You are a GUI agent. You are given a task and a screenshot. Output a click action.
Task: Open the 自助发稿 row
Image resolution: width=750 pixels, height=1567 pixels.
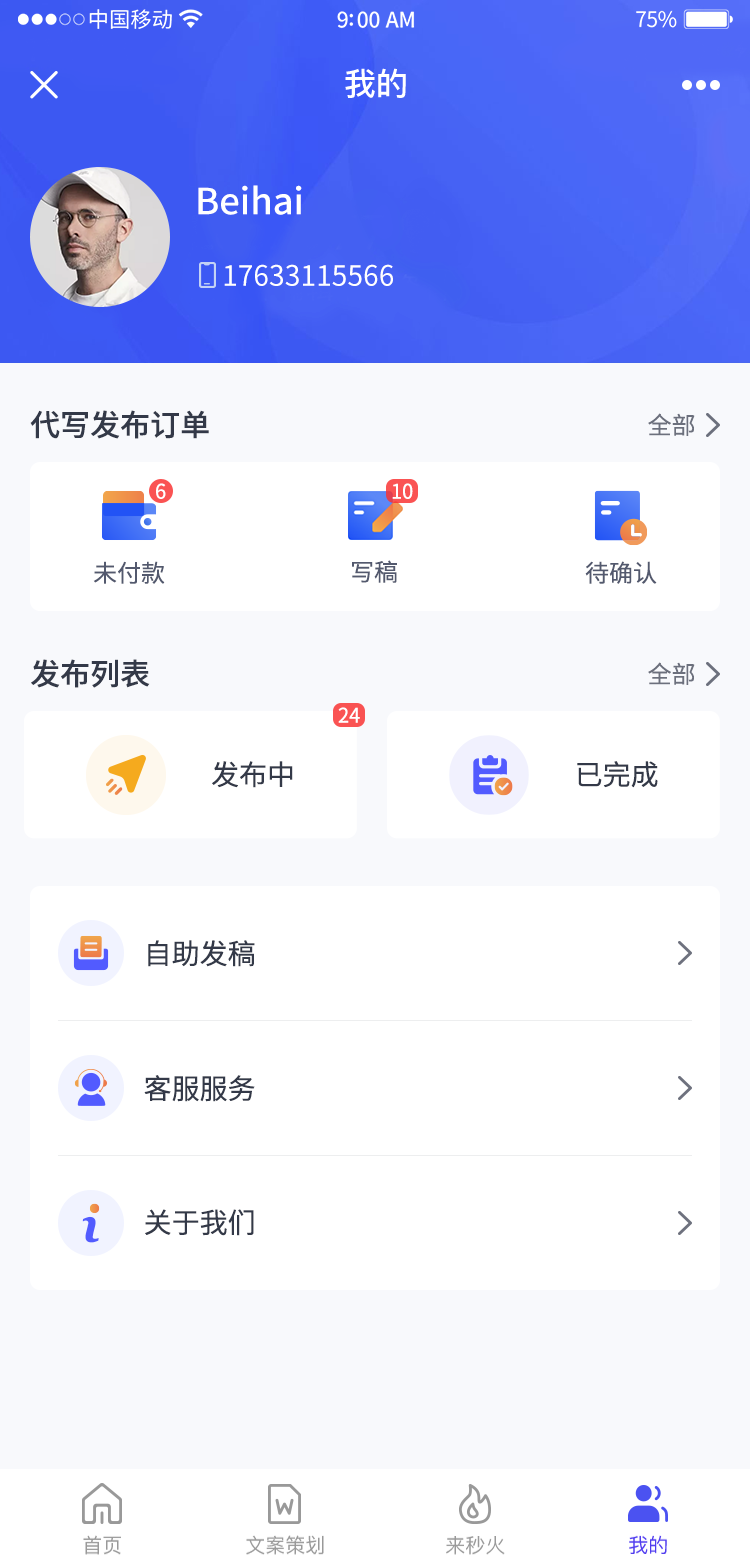point(375,954)
